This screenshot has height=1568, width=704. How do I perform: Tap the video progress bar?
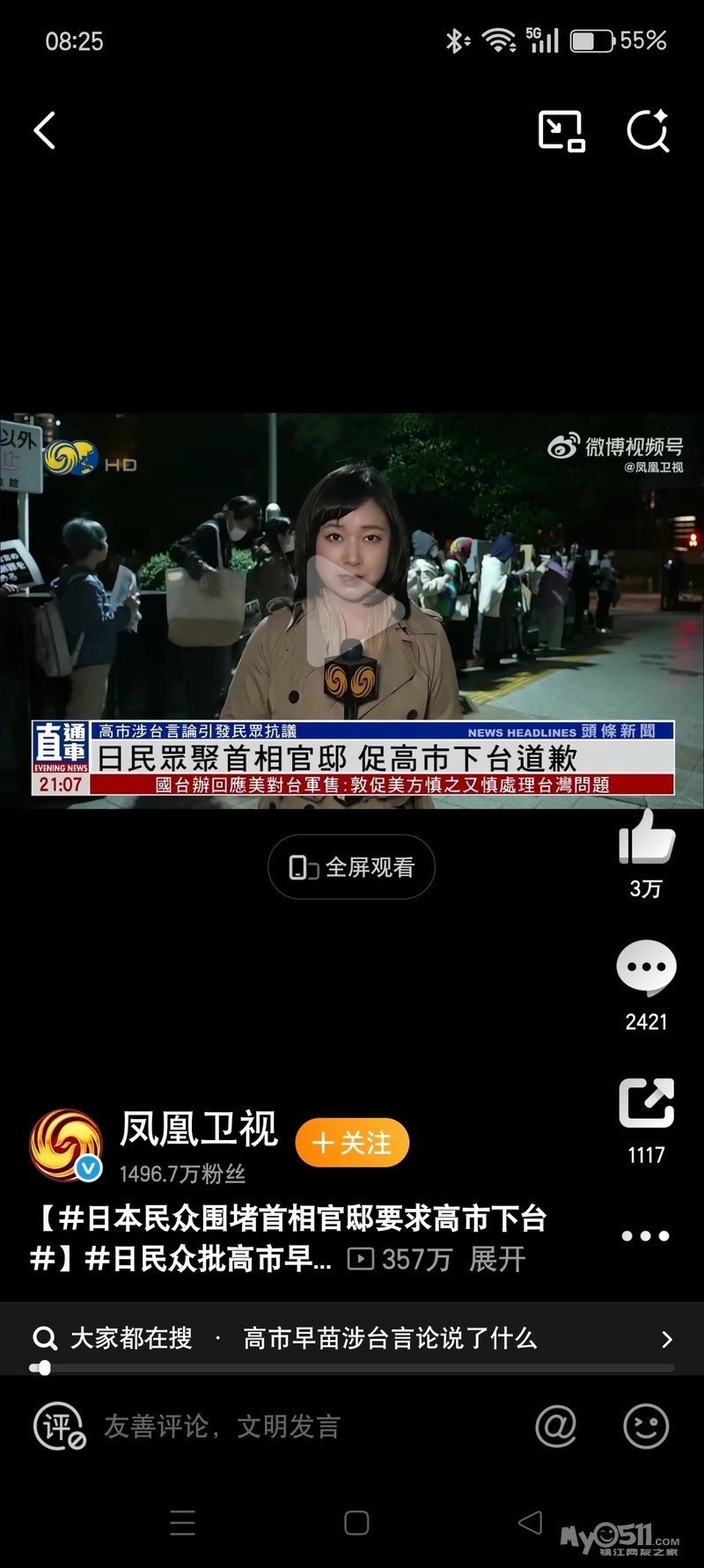click(x=352, y=1368)
